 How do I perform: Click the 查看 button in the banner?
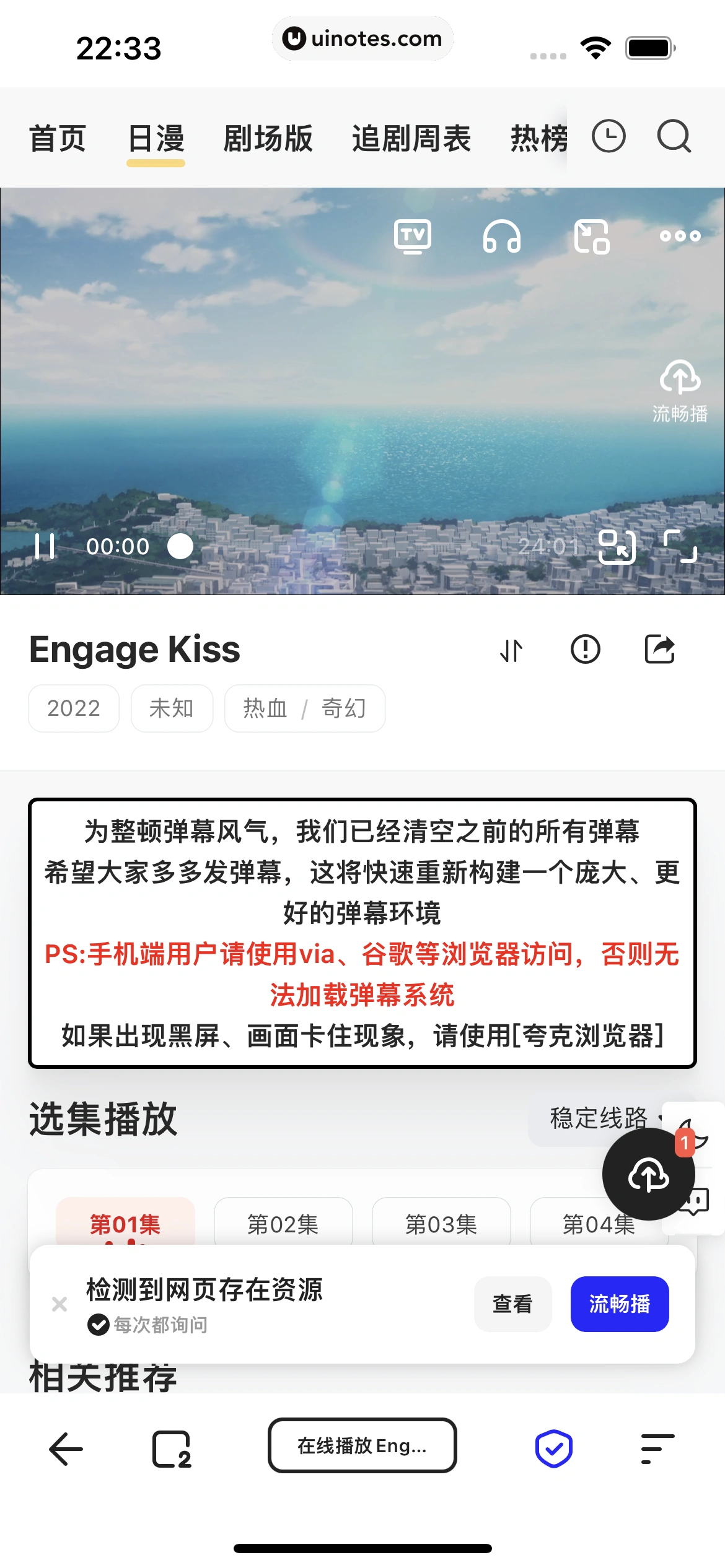512,1304
